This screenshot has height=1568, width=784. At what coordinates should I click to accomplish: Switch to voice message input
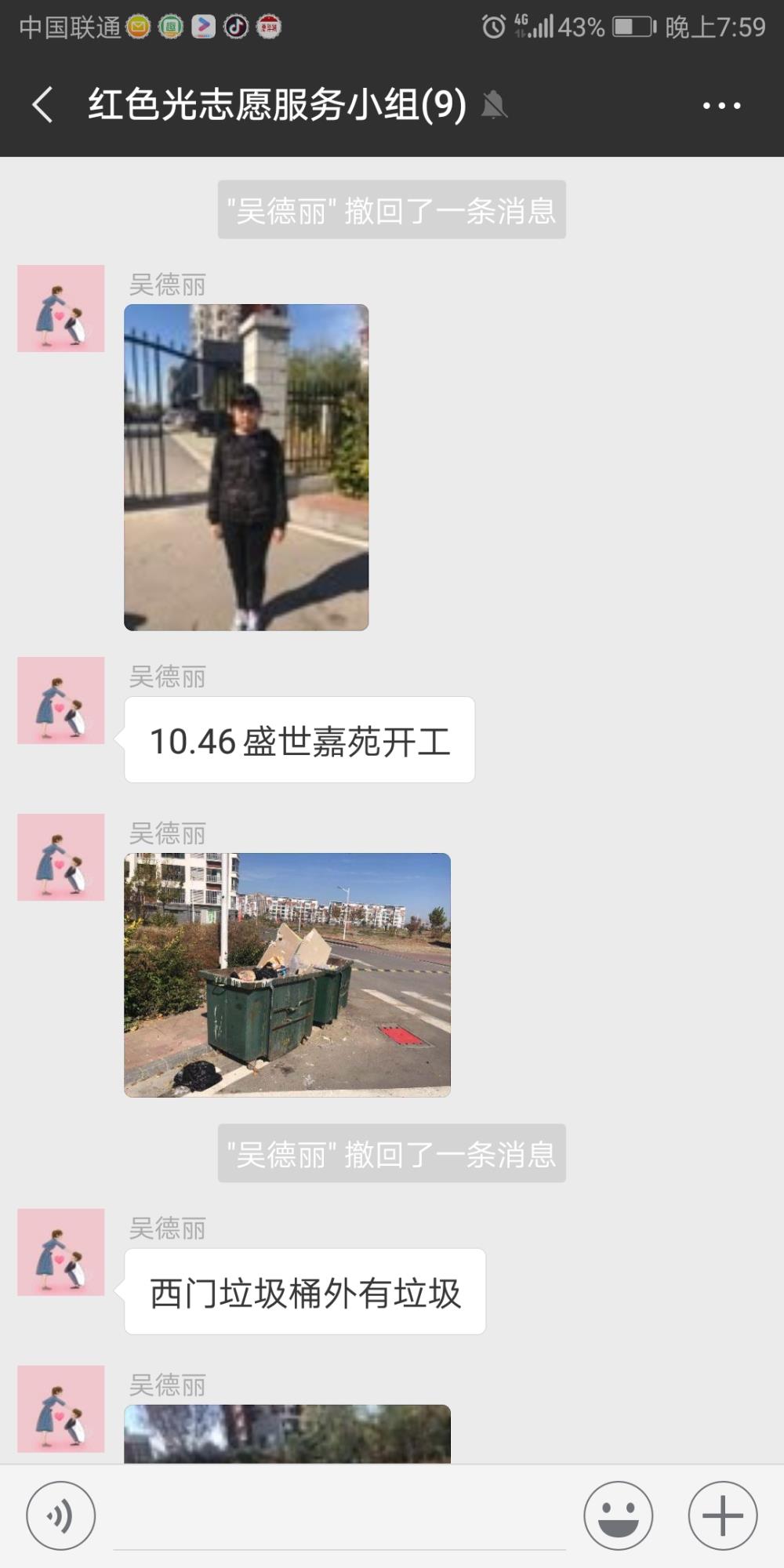click(61, 1515)
